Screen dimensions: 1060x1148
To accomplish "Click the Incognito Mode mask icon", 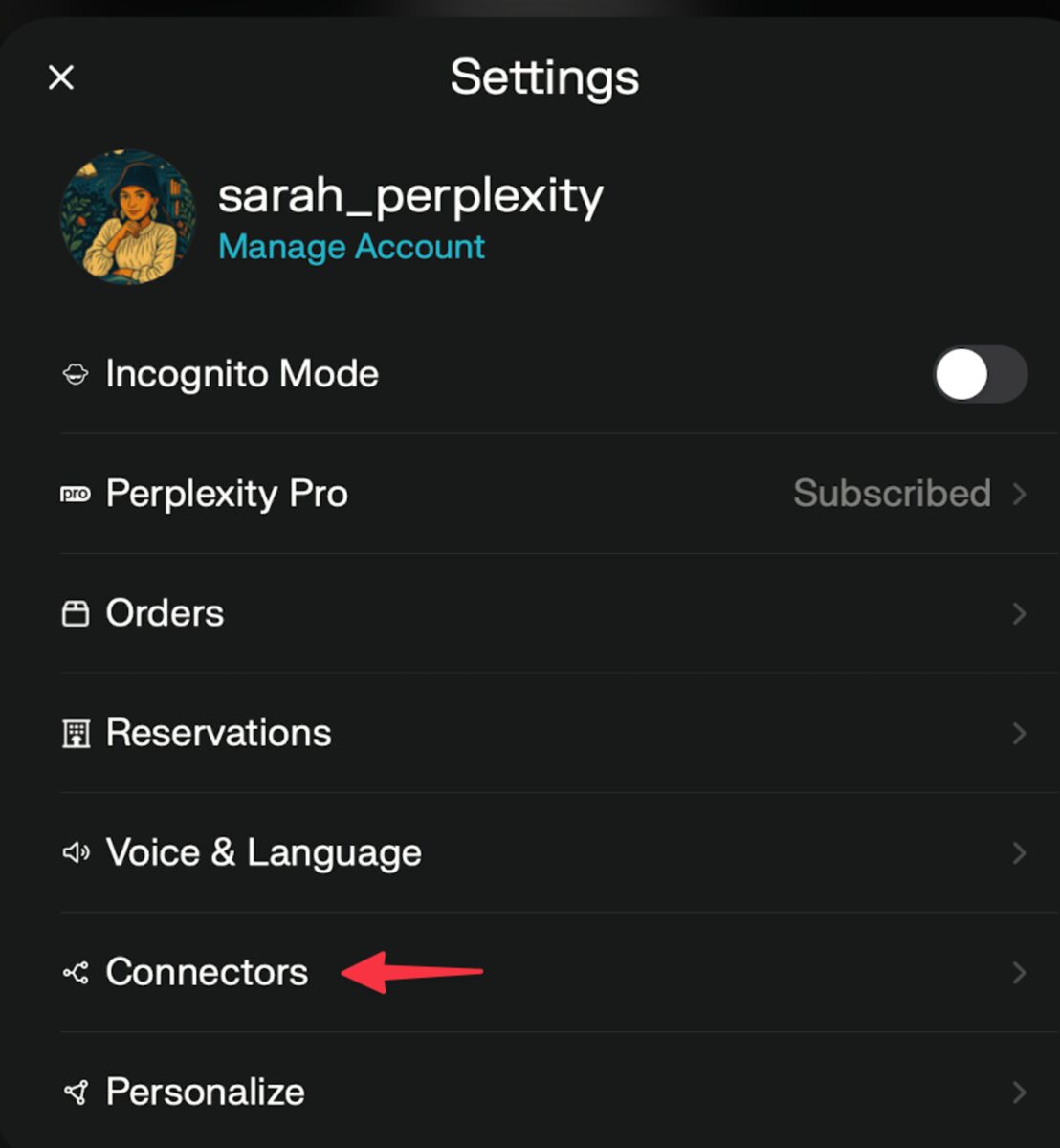I will (75, 374).
